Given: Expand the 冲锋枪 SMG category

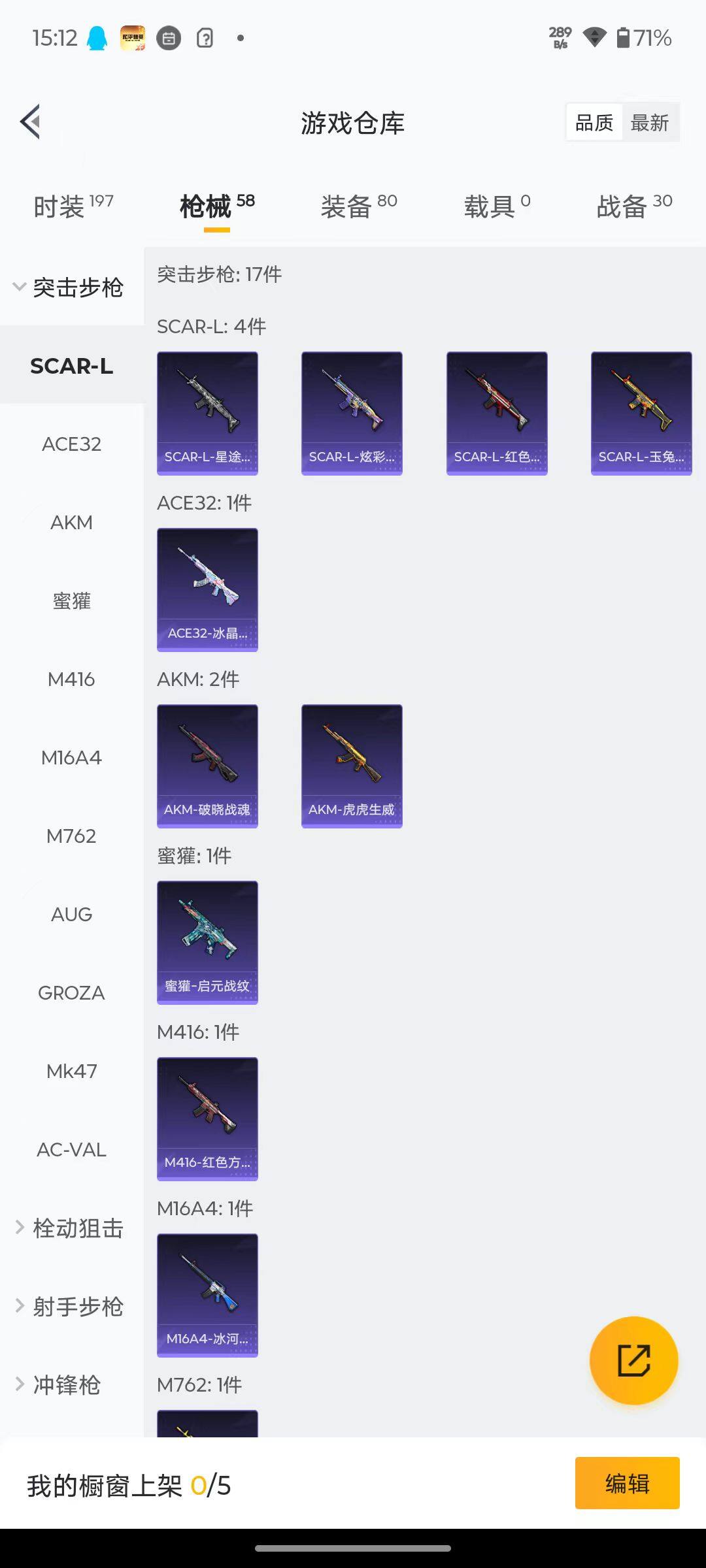Looking at the screenshot, I should (65, 1385).
